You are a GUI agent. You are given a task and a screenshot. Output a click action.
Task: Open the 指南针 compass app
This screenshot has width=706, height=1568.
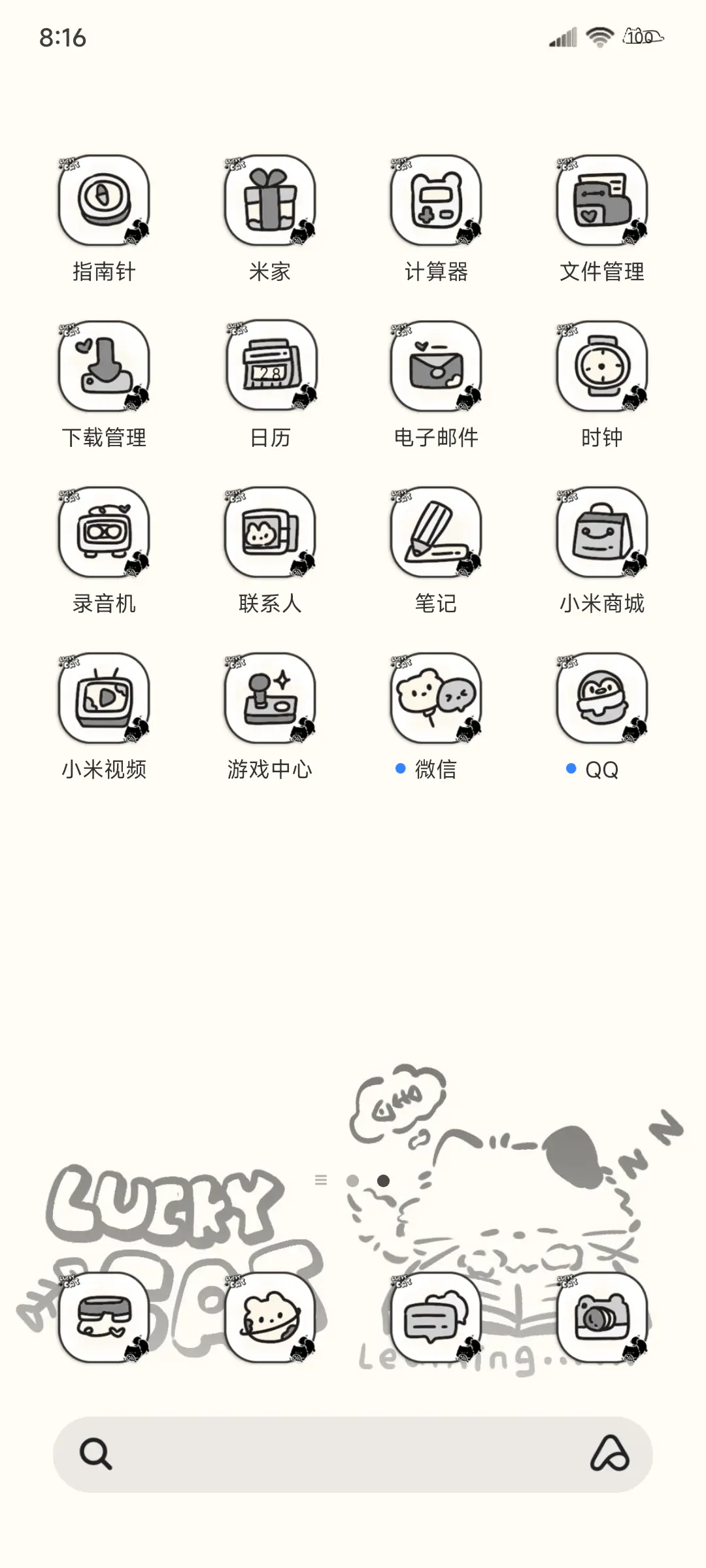click(x=105, y=203)
